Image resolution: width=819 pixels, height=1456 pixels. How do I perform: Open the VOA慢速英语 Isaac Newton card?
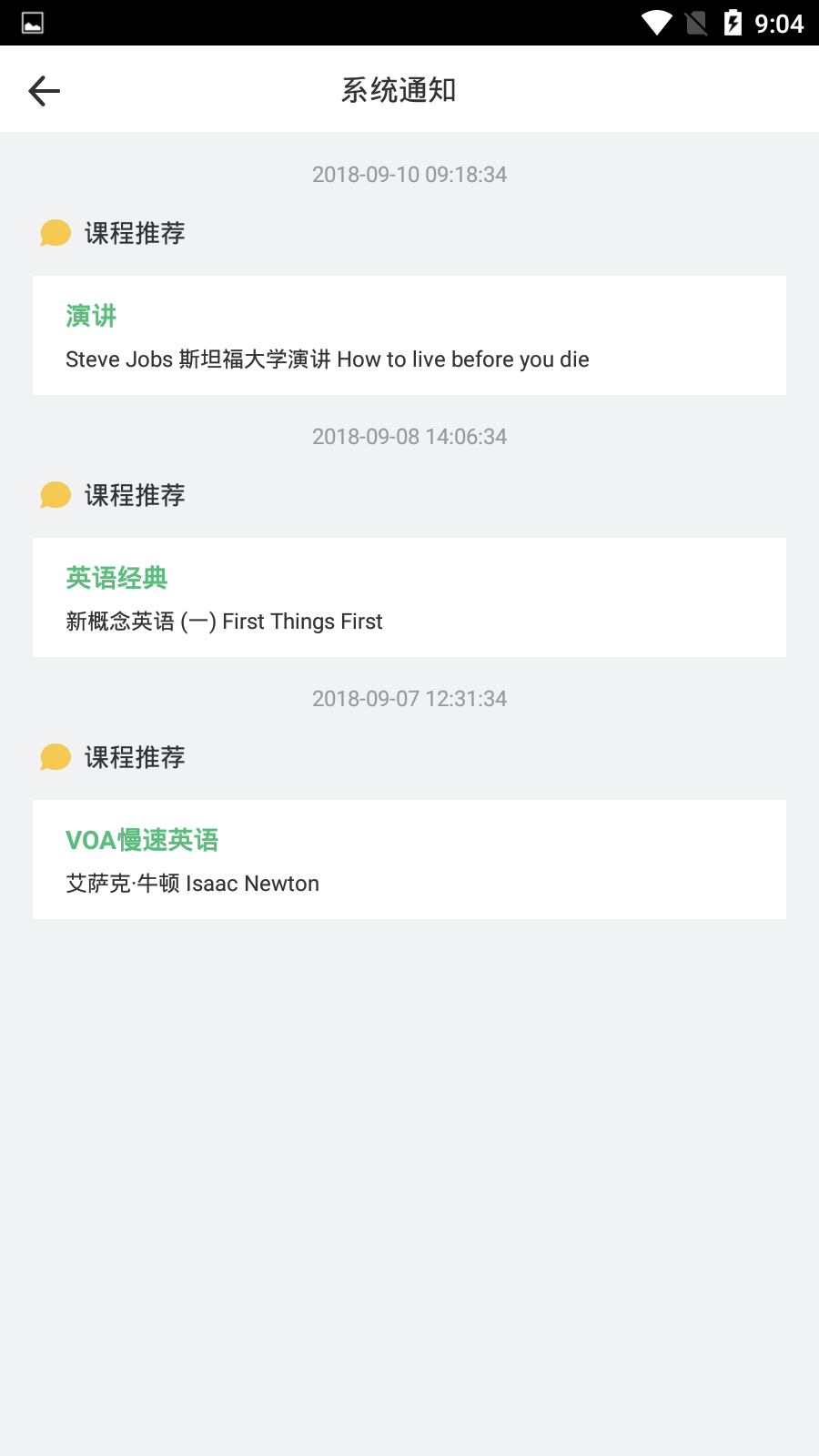pos(409,859)
